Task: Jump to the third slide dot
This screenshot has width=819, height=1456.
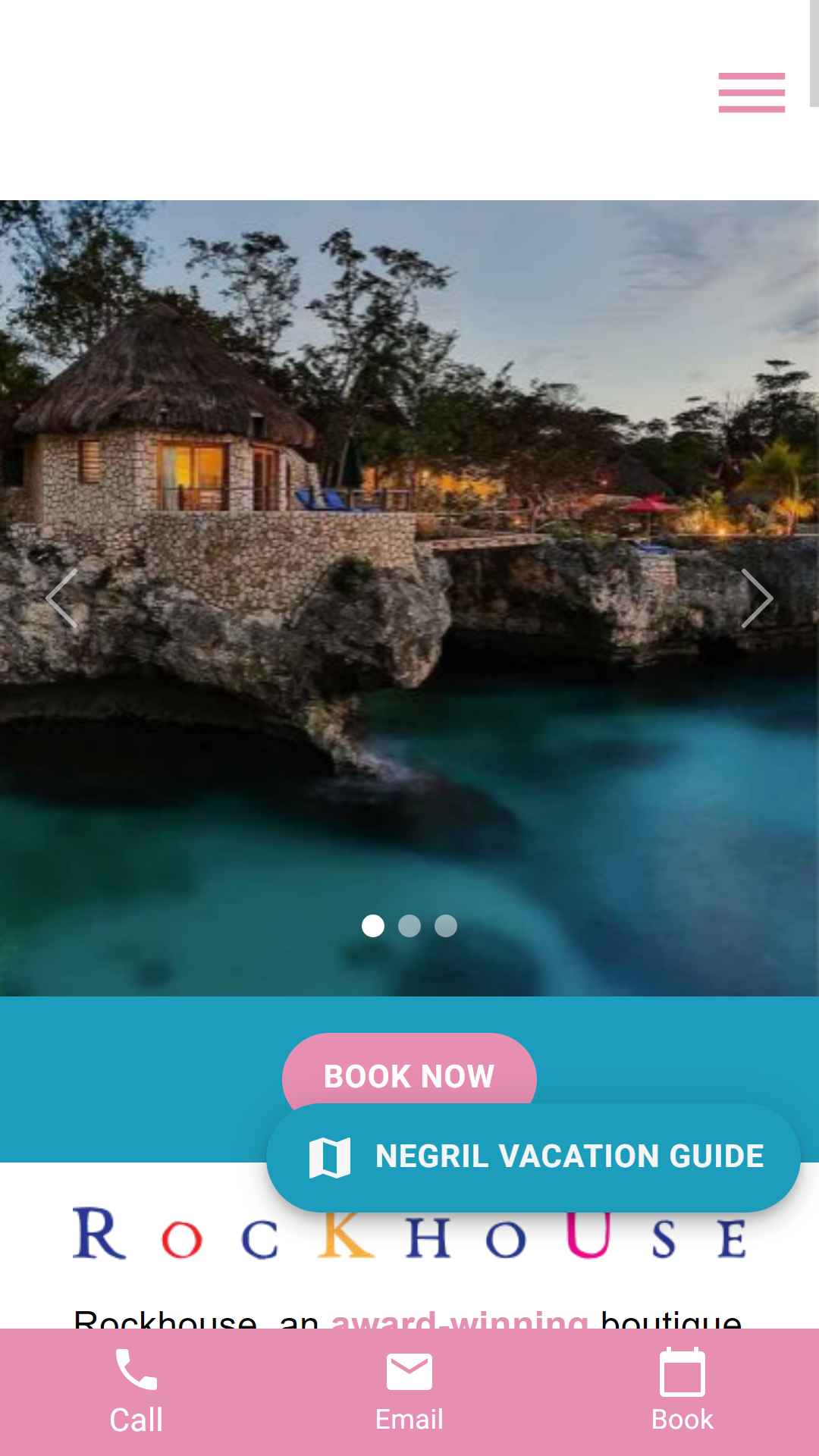Action: (x=446, y=926)
